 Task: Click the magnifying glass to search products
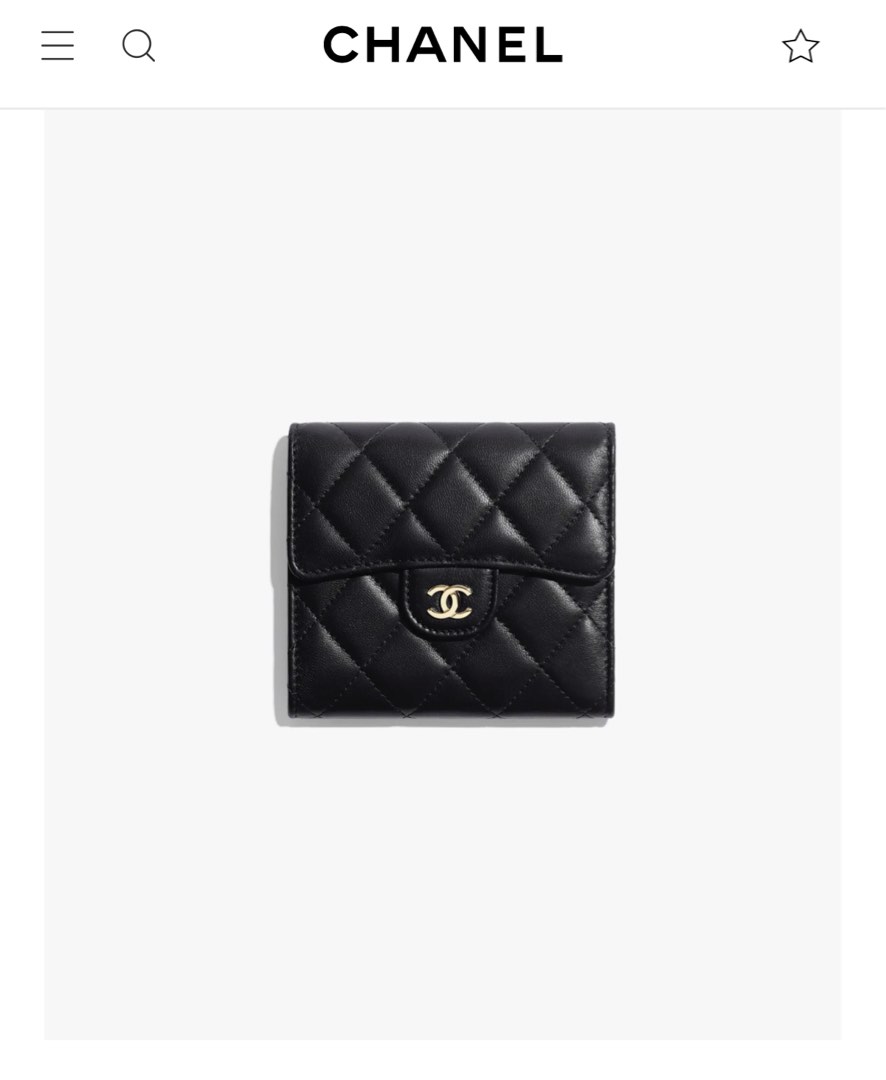click(x=138, y=46)
